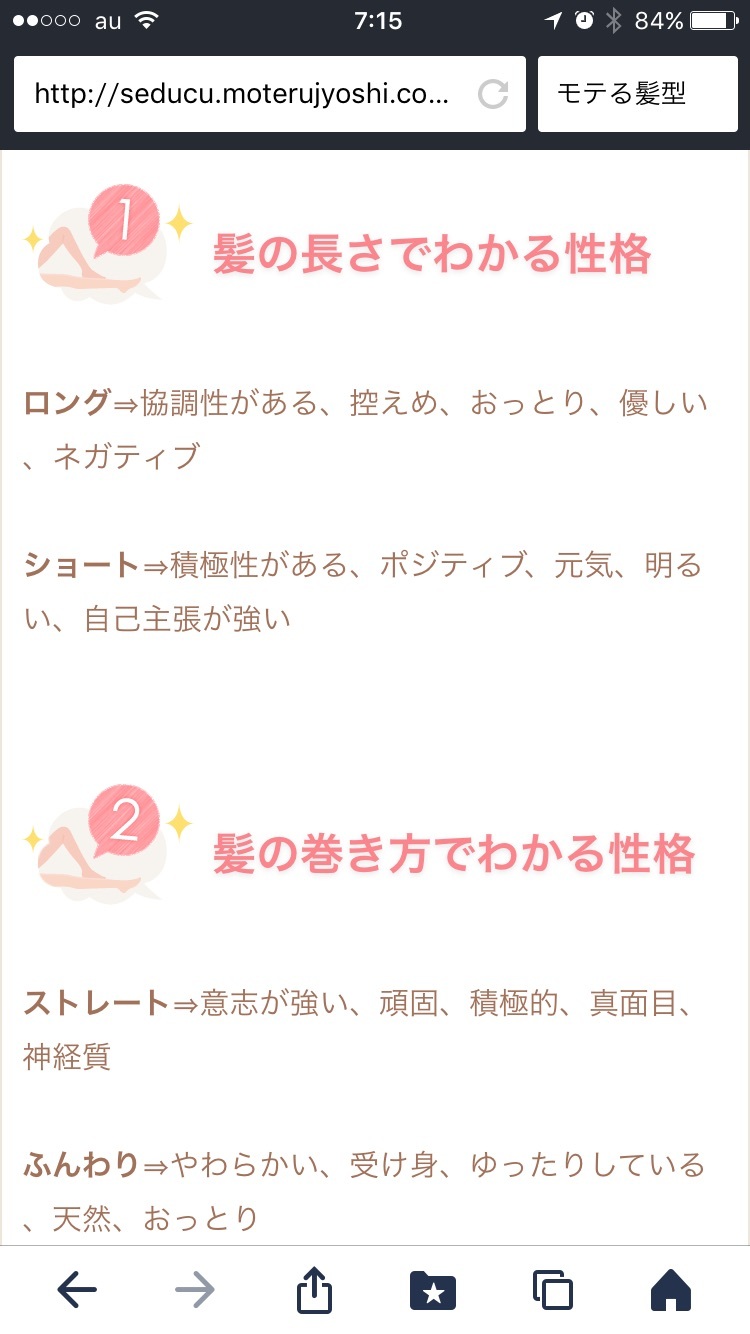Open the tabs overview
The image size is (750, 1334).
pos(553,1290)
